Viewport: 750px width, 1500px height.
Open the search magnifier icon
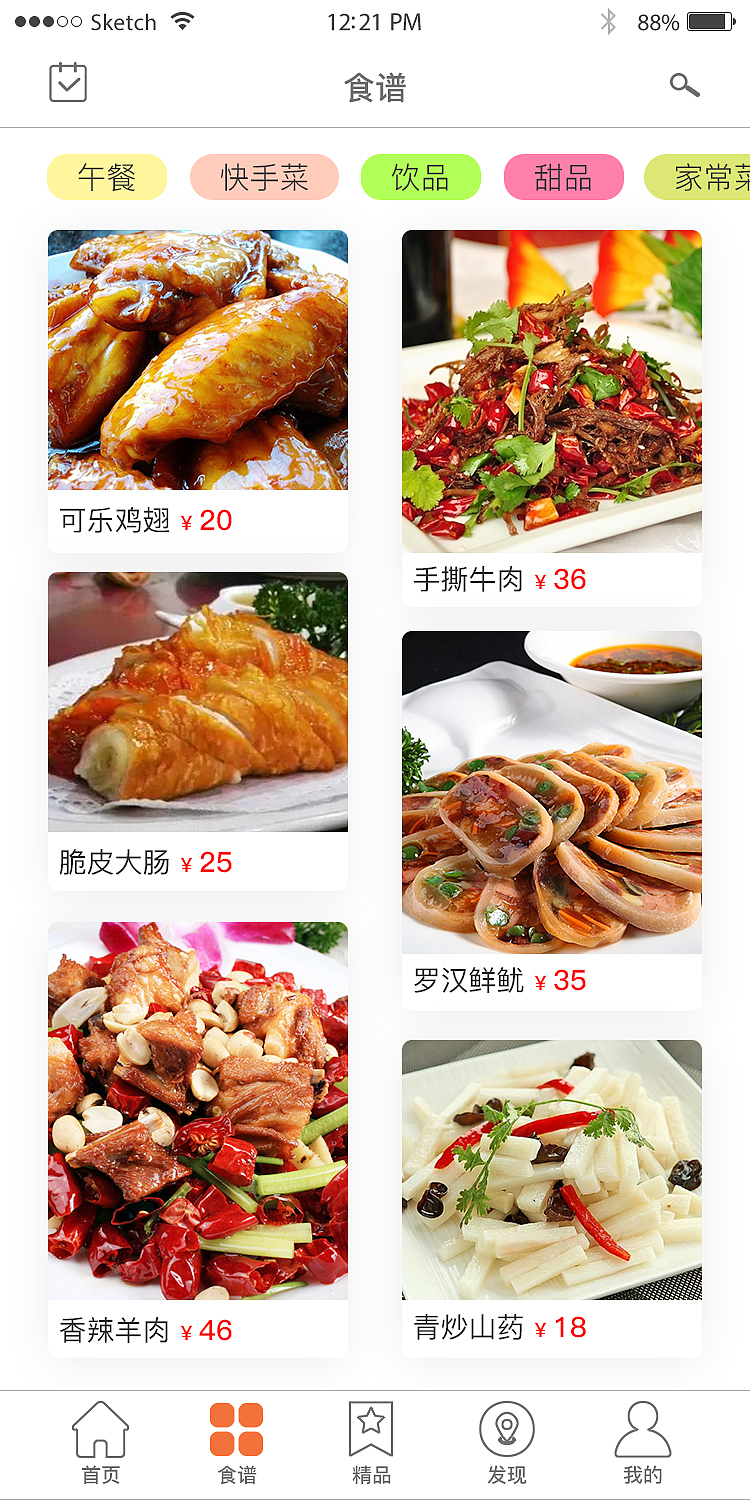(x=684, y=85)
